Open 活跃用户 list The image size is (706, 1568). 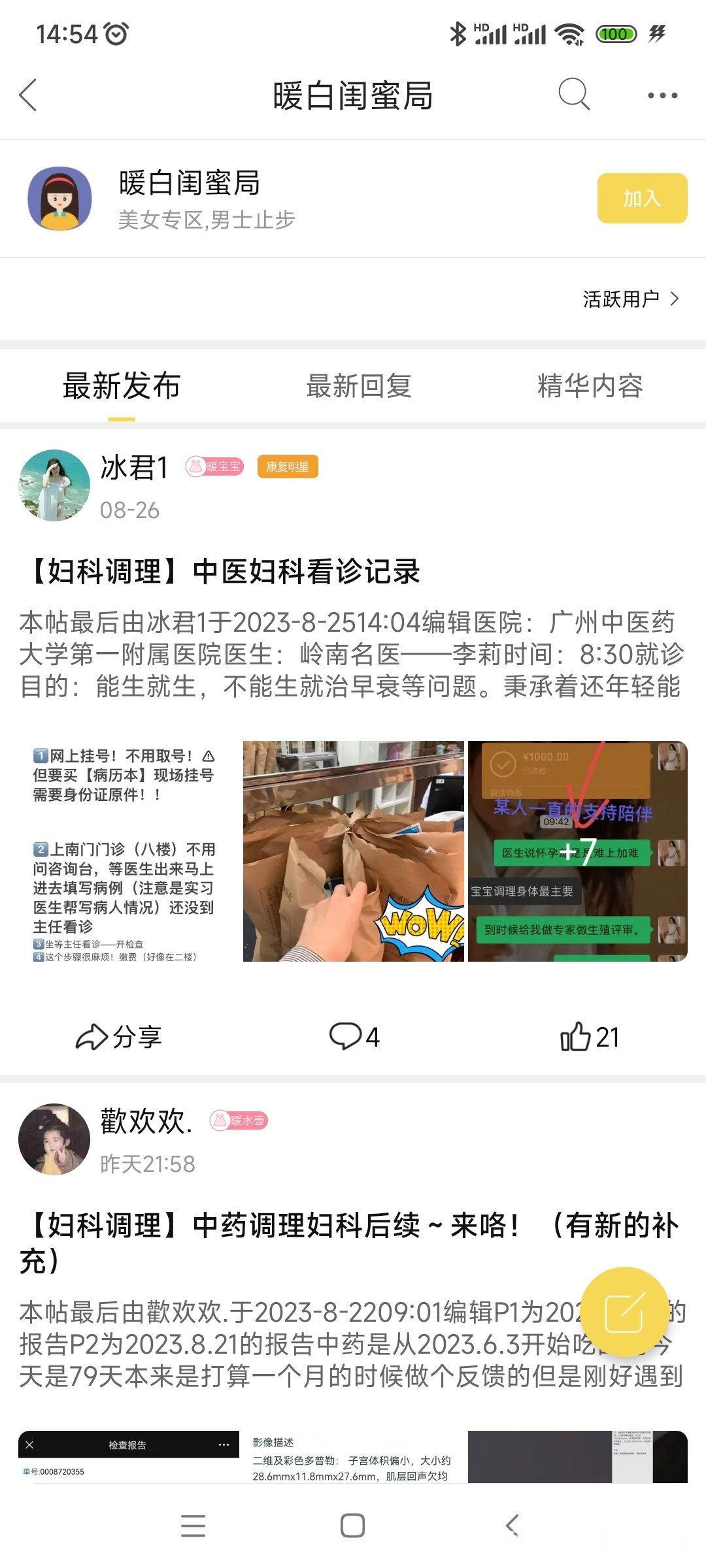point(630,299)
